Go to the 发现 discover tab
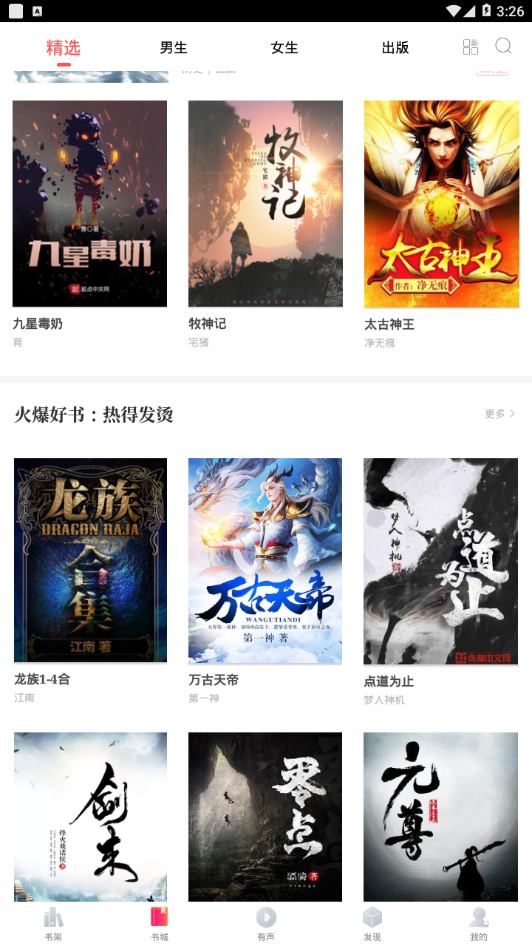Screen dimensions: 532x946 click(372, 924)
